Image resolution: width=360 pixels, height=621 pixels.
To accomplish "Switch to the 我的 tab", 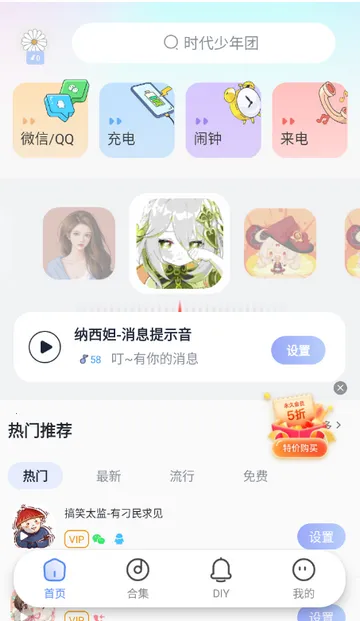I will tap(303, 578).
